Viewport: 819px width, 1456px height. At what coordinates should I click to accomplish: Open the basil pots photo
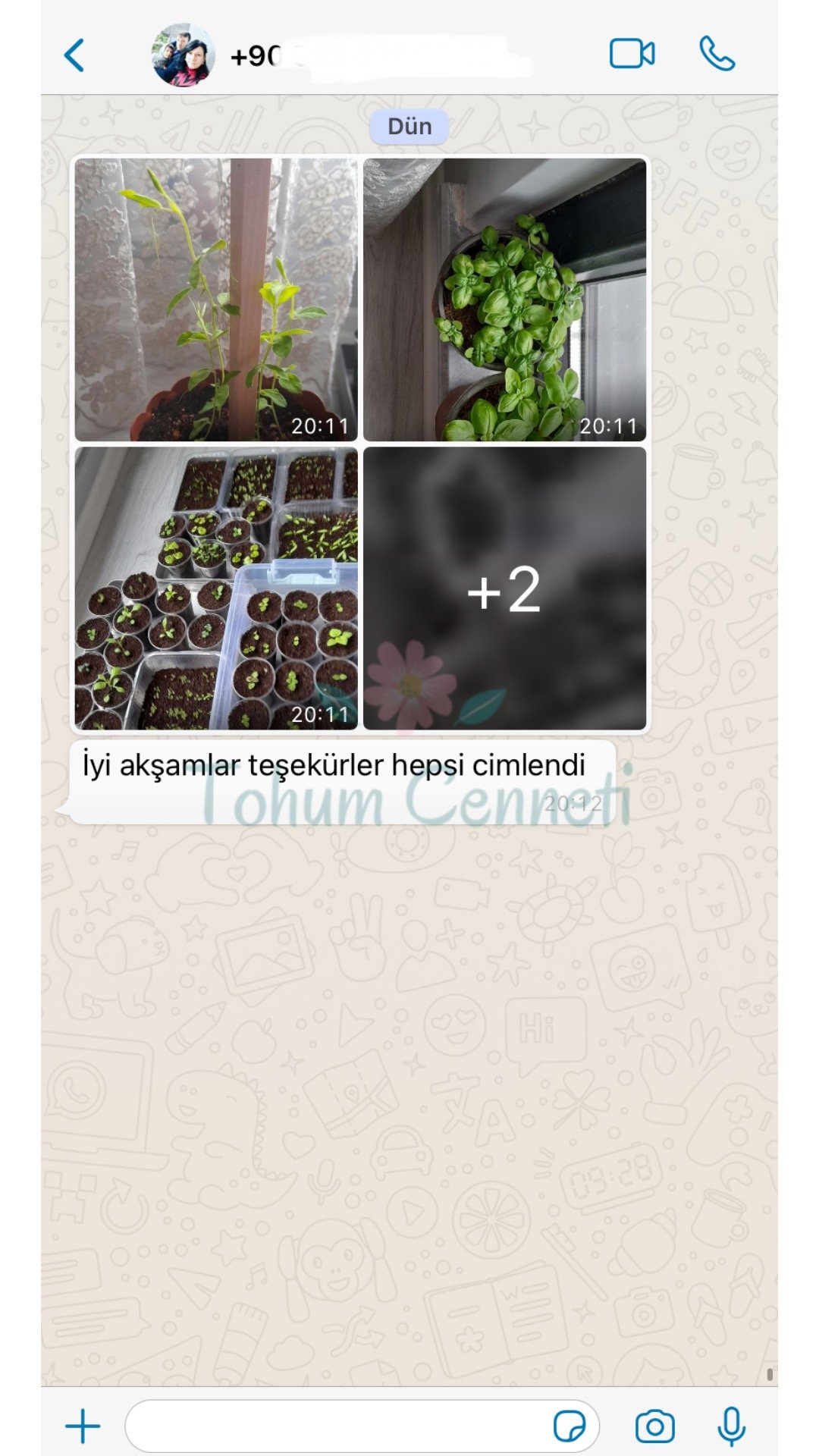click(x=505, y=300)
